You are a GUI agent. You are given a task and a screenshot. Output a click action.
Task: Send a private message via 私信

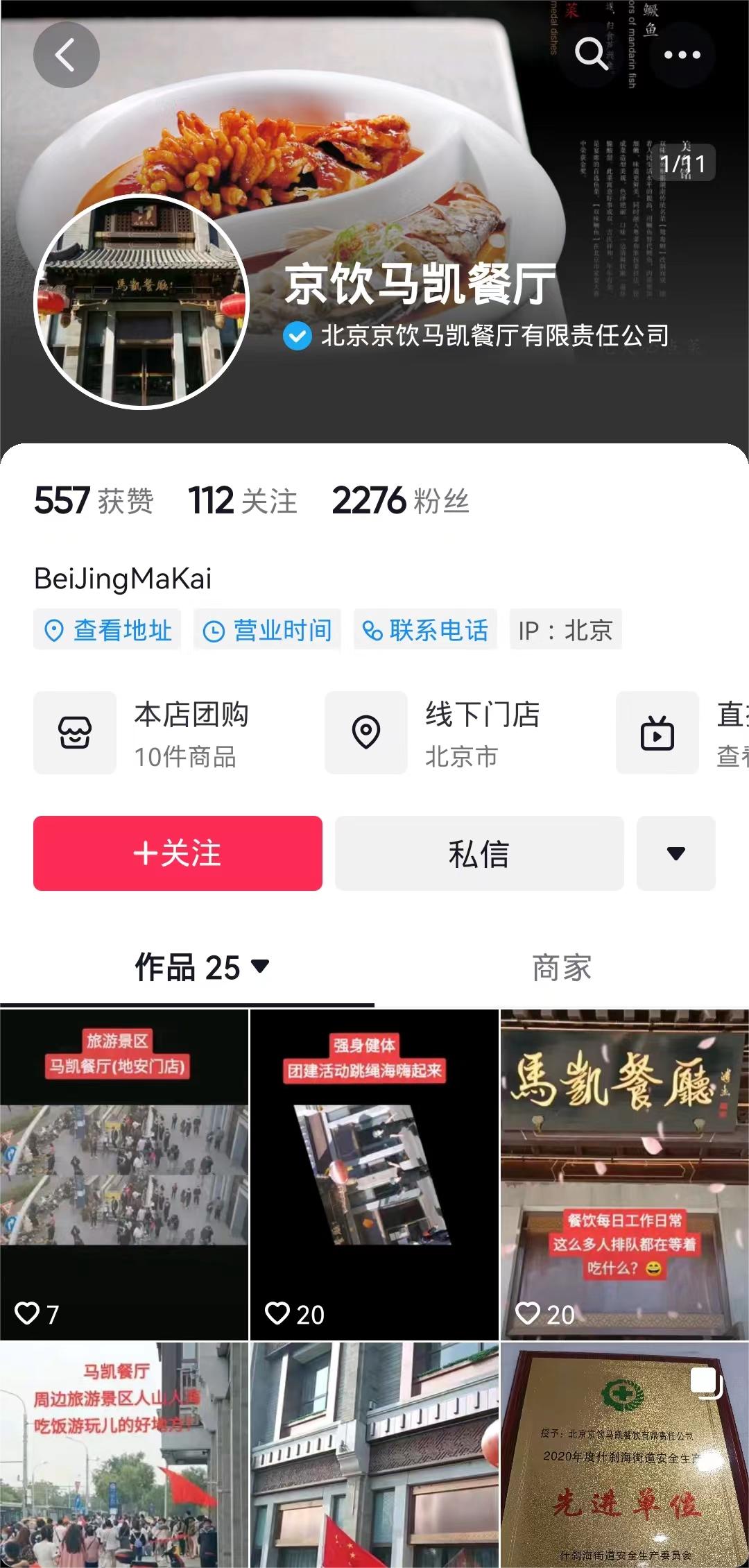[479, 853]
